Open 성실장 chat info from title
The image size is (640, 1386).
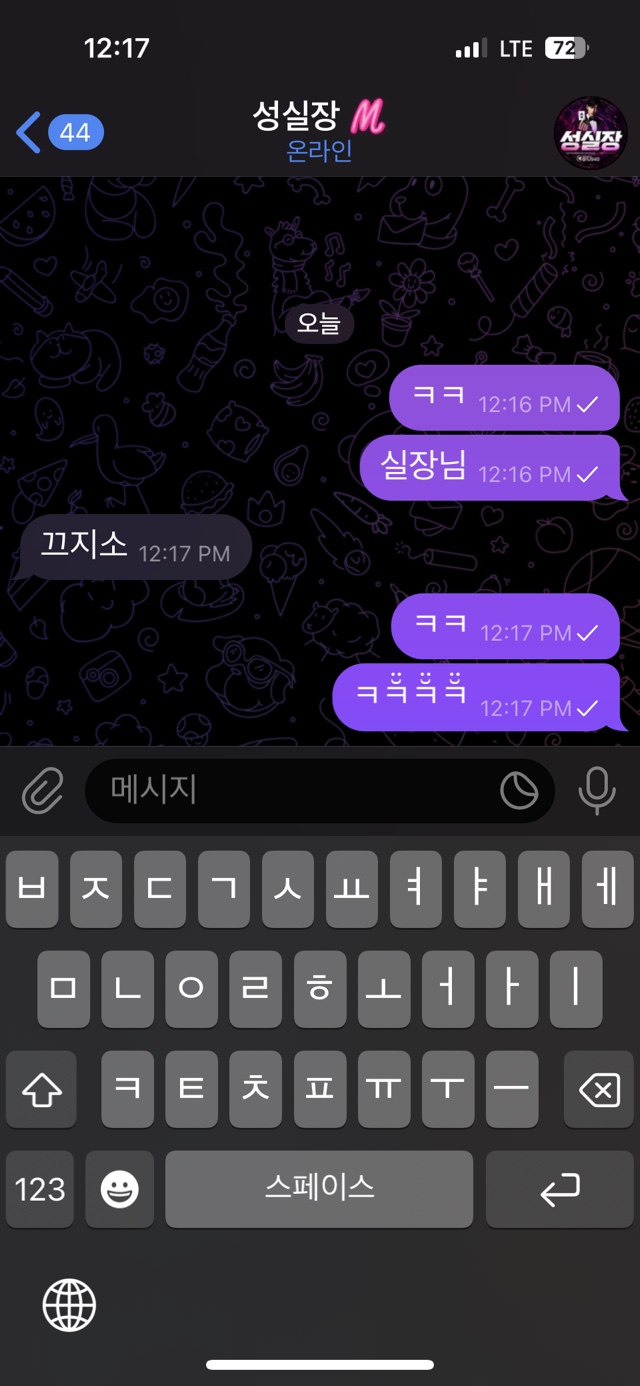(318, 132)
